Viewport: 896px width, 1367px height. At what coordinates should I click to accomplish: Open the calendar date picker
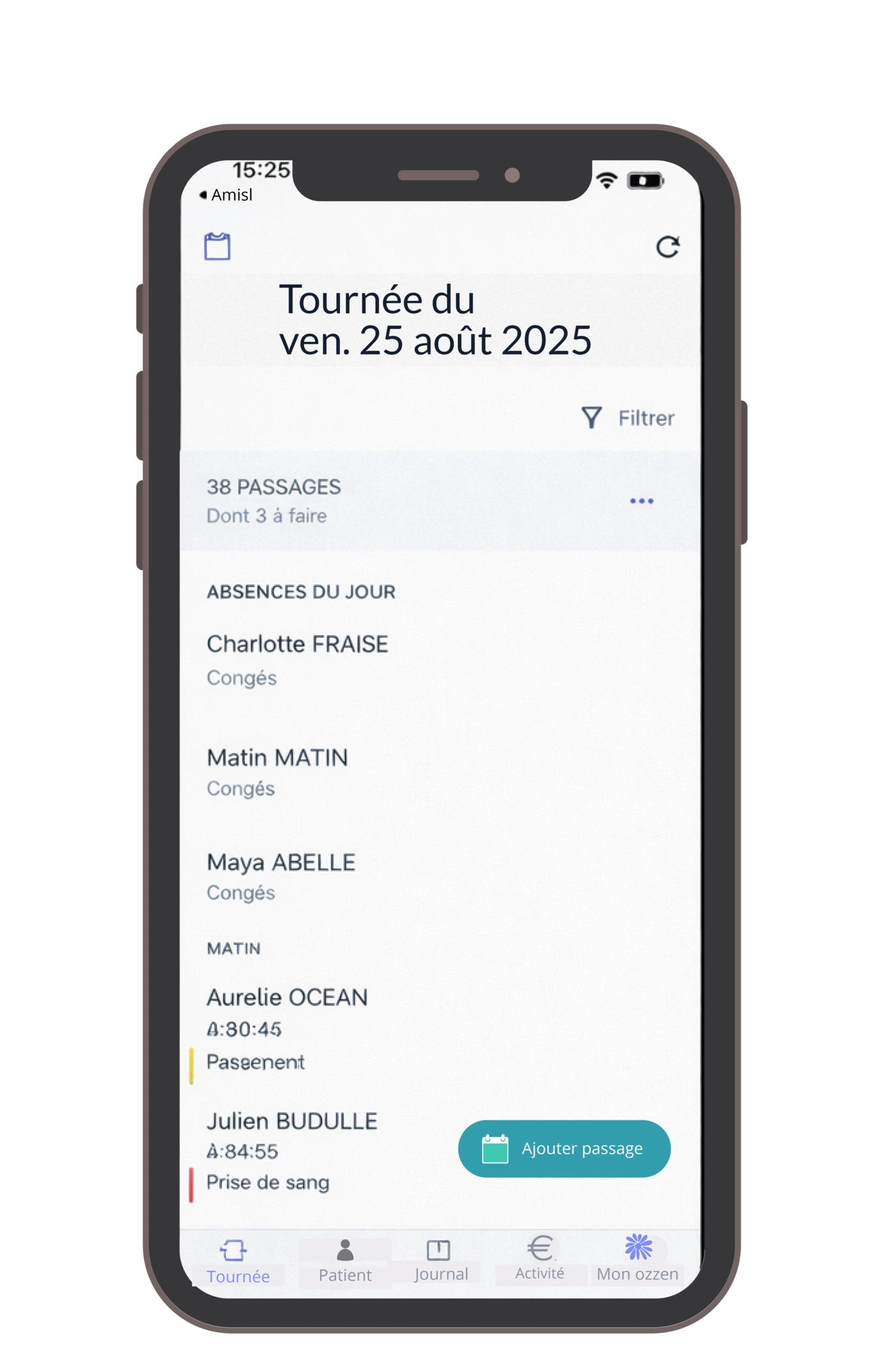click(217, 247)
